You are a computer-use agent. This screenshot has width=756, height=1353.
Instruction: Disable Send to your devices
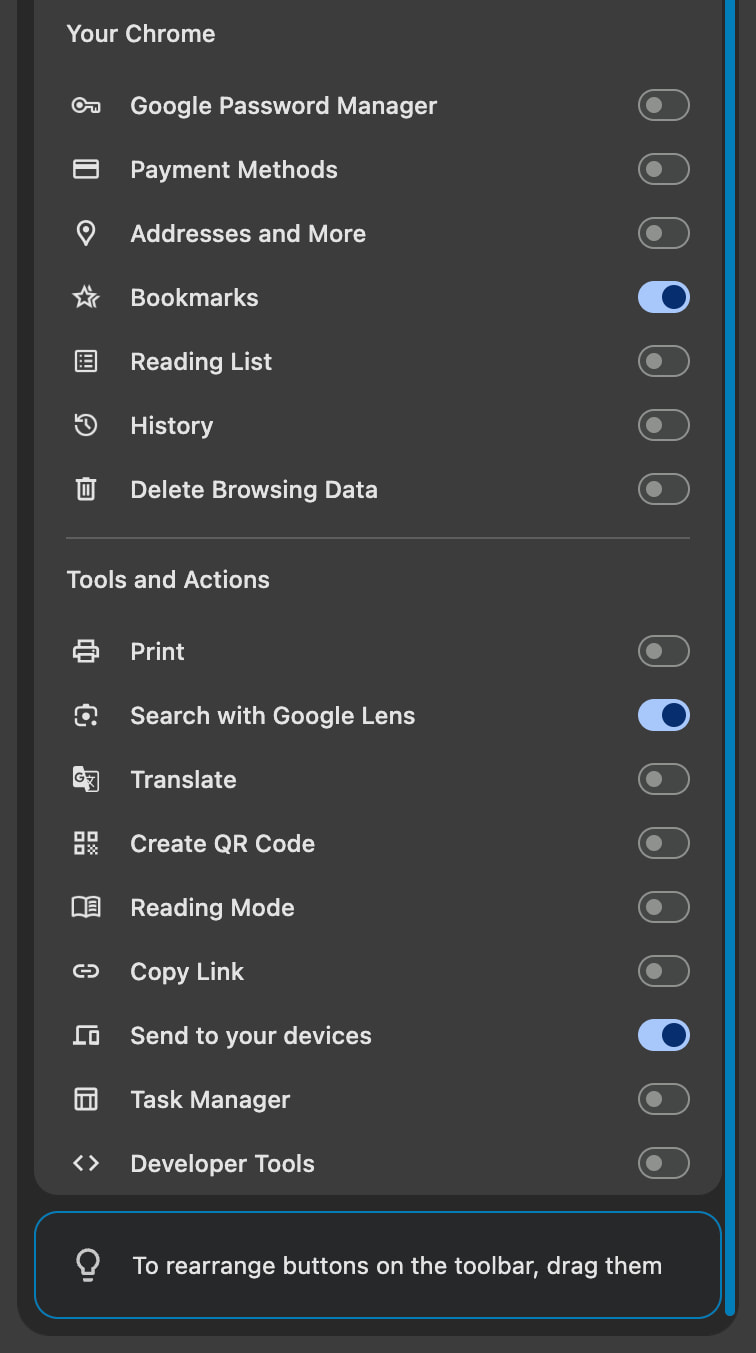664,1035
